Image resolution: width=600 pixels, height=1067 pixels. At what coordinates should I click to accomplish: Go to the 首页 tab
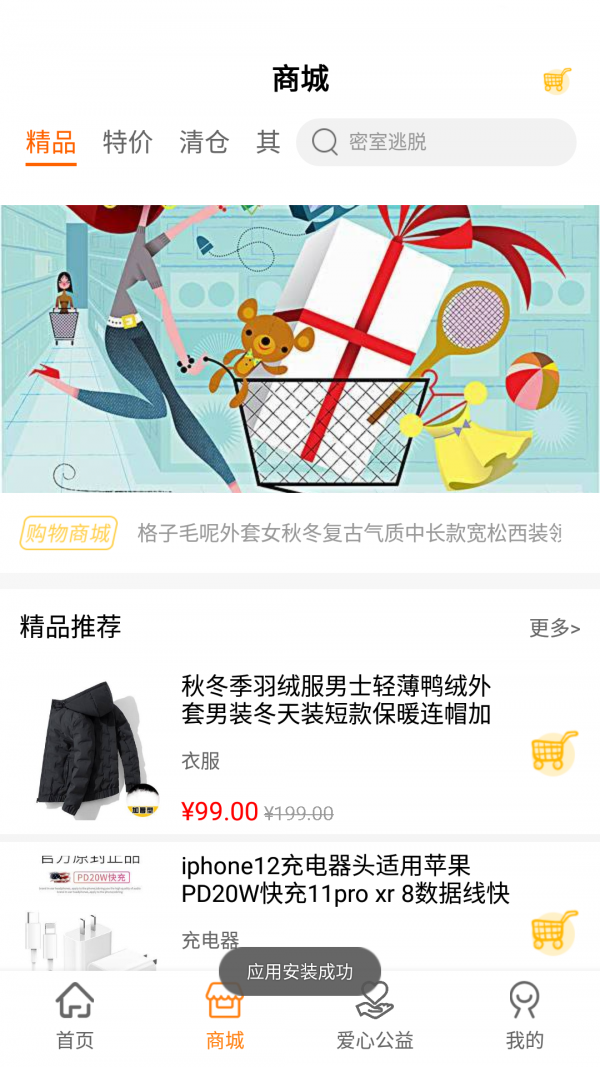click(x=75, y=1015)
